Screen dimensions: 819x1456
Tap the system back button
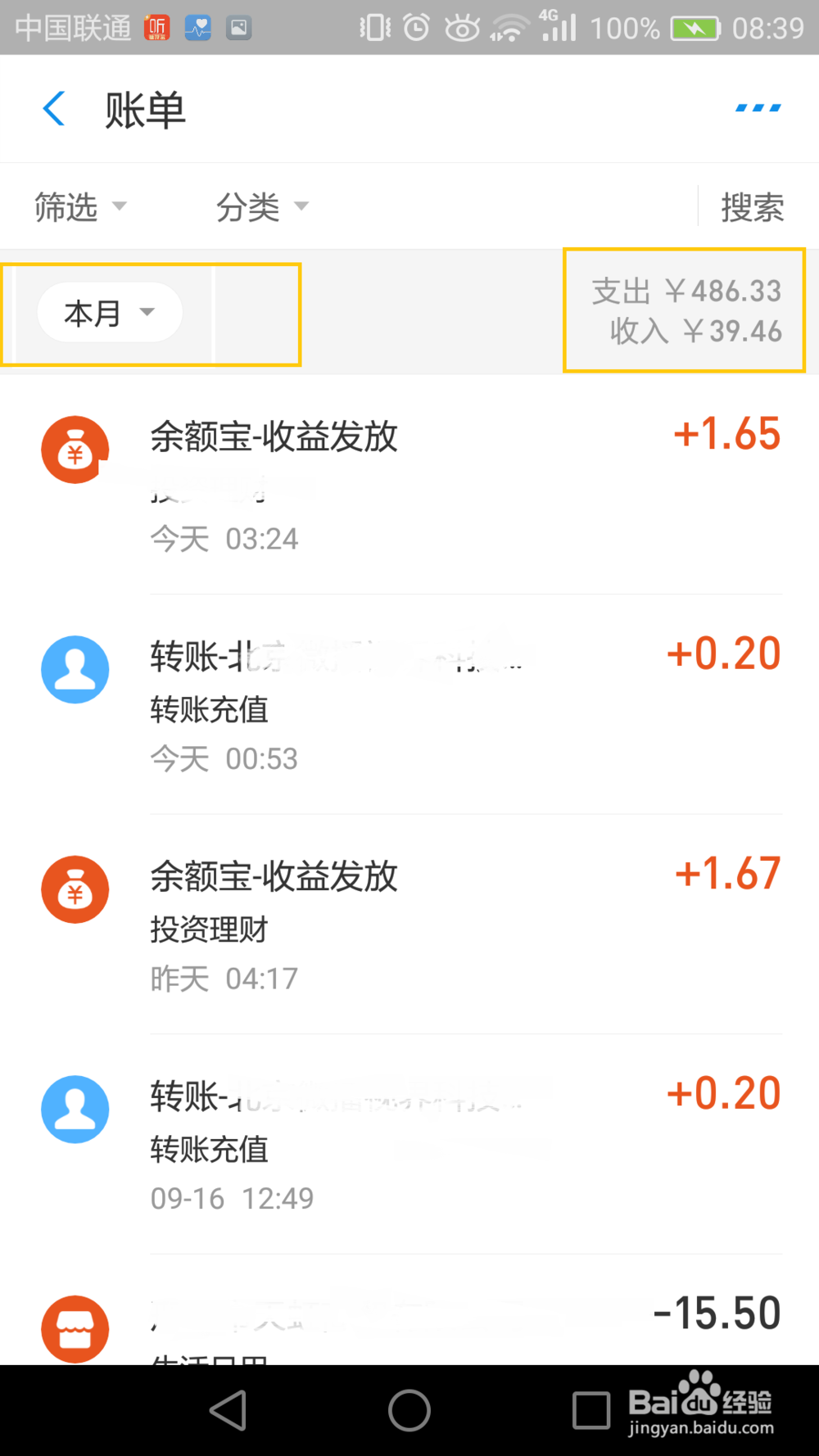(228, 1410)
